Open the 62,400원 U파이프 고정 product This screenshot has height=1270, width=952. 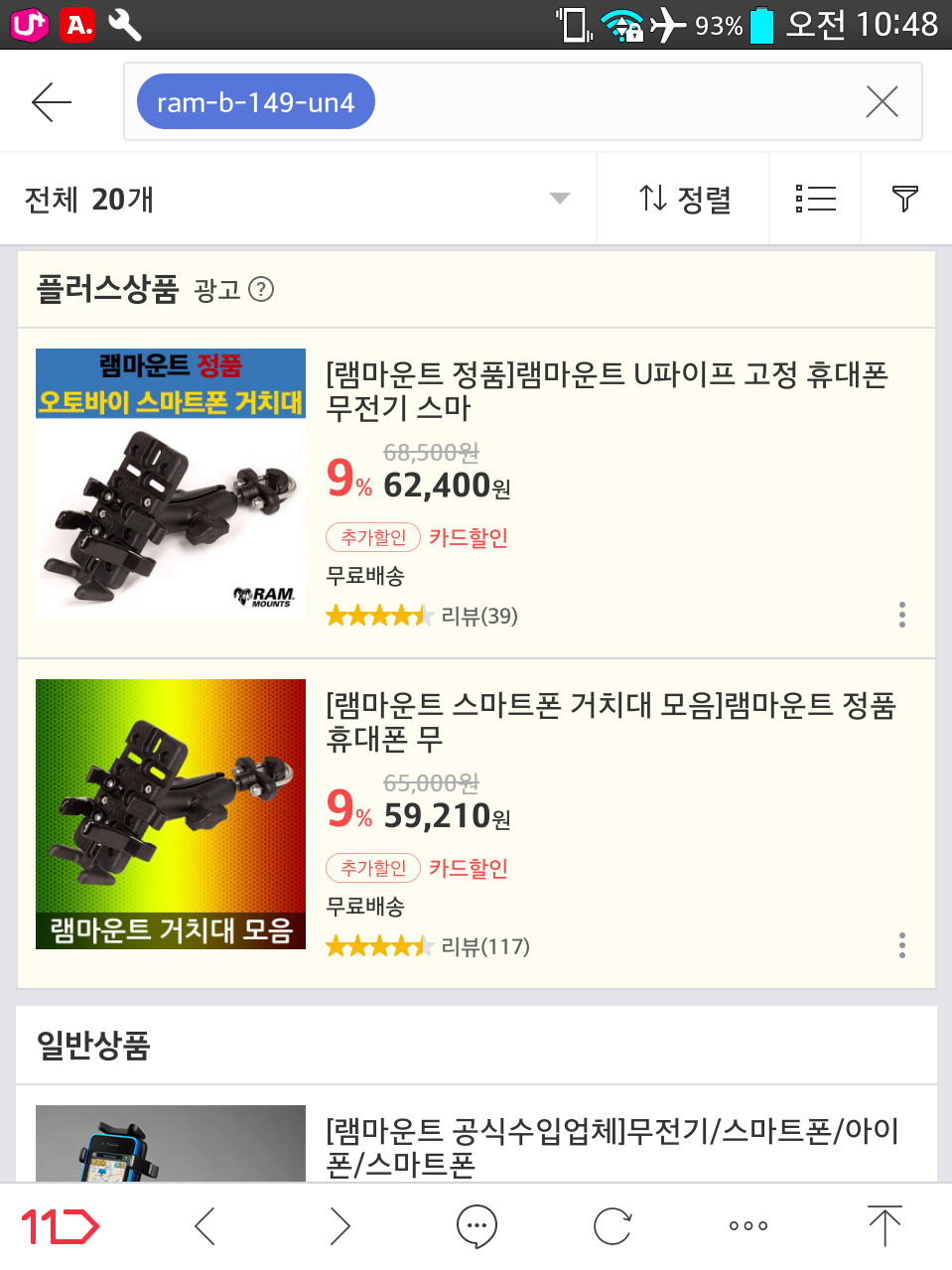[x=606, y=391]
